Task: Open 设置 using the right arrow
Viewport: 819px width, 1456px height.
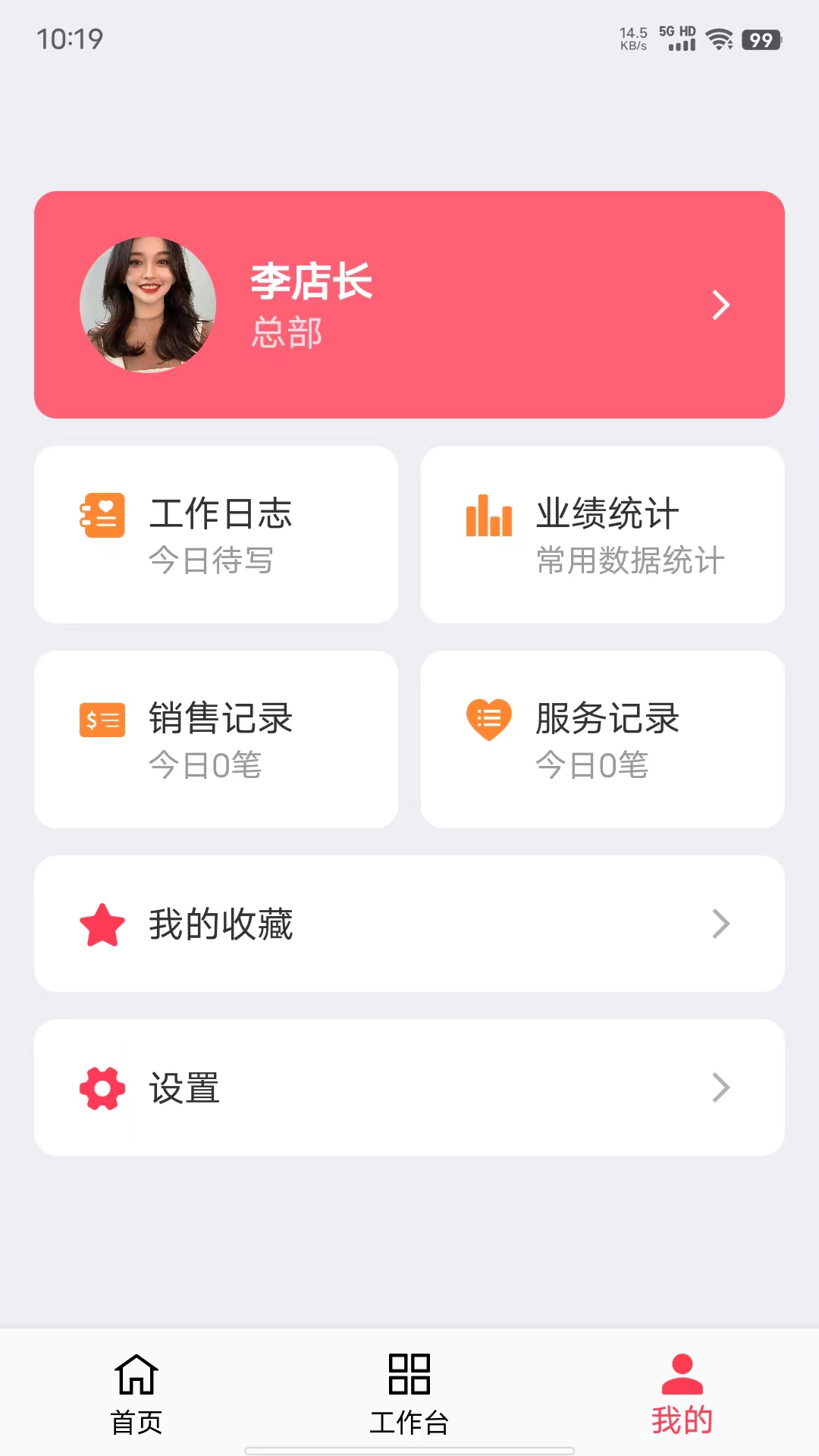Action: tap(719, 1087)
